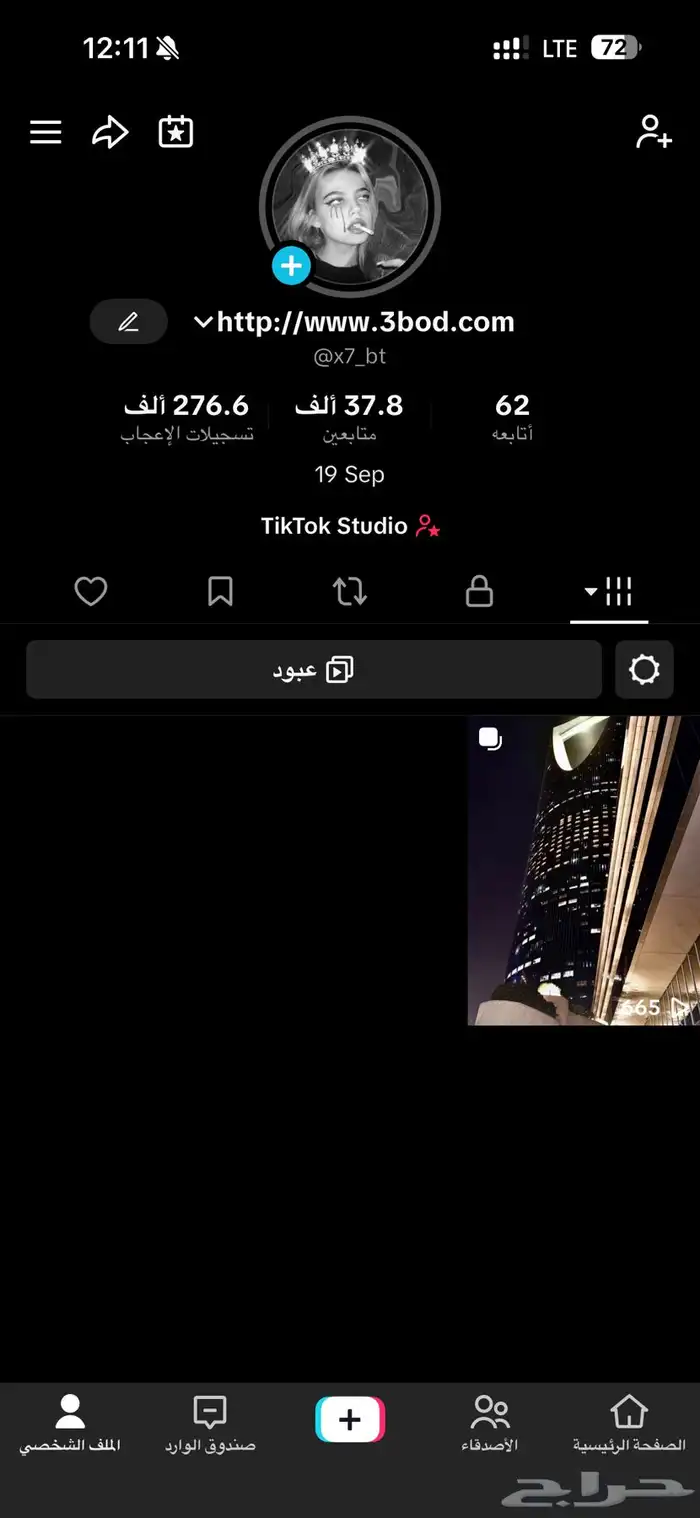Select the posts grid tab
Screen dimensions: 700x1518
609,592
